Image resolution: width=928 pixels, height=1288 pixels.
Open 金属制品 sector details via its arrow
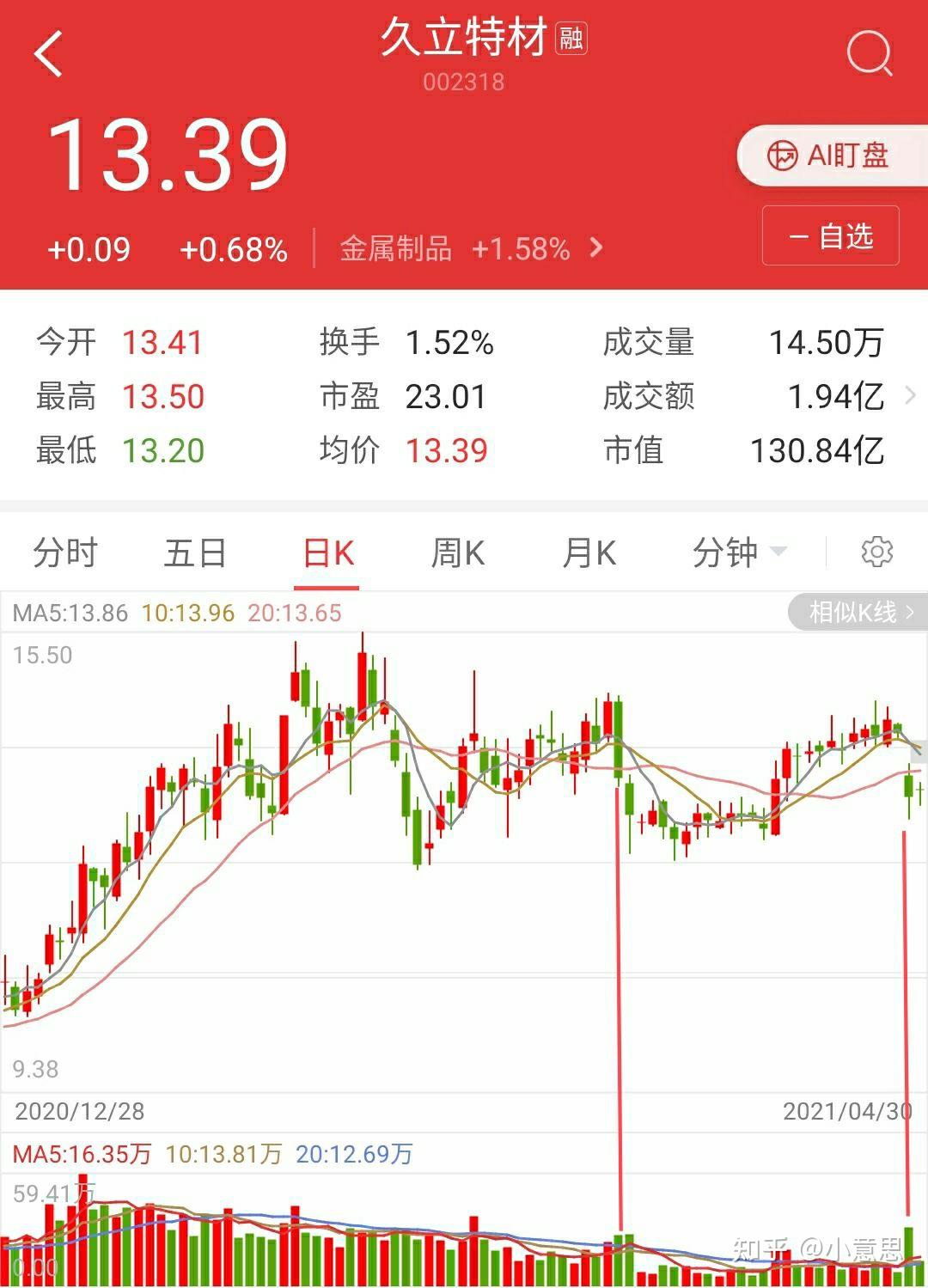(x=595, y=248)
